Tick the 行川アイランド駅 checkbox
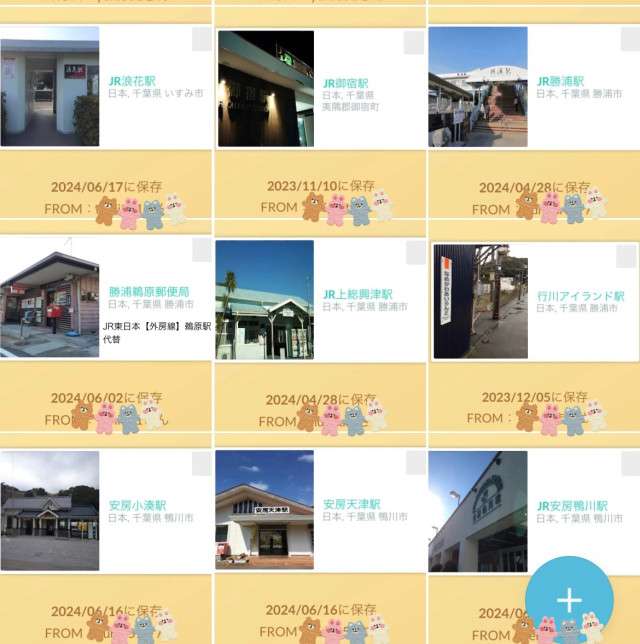This screenshot has width=640, height=644. [x=628, y=254]
